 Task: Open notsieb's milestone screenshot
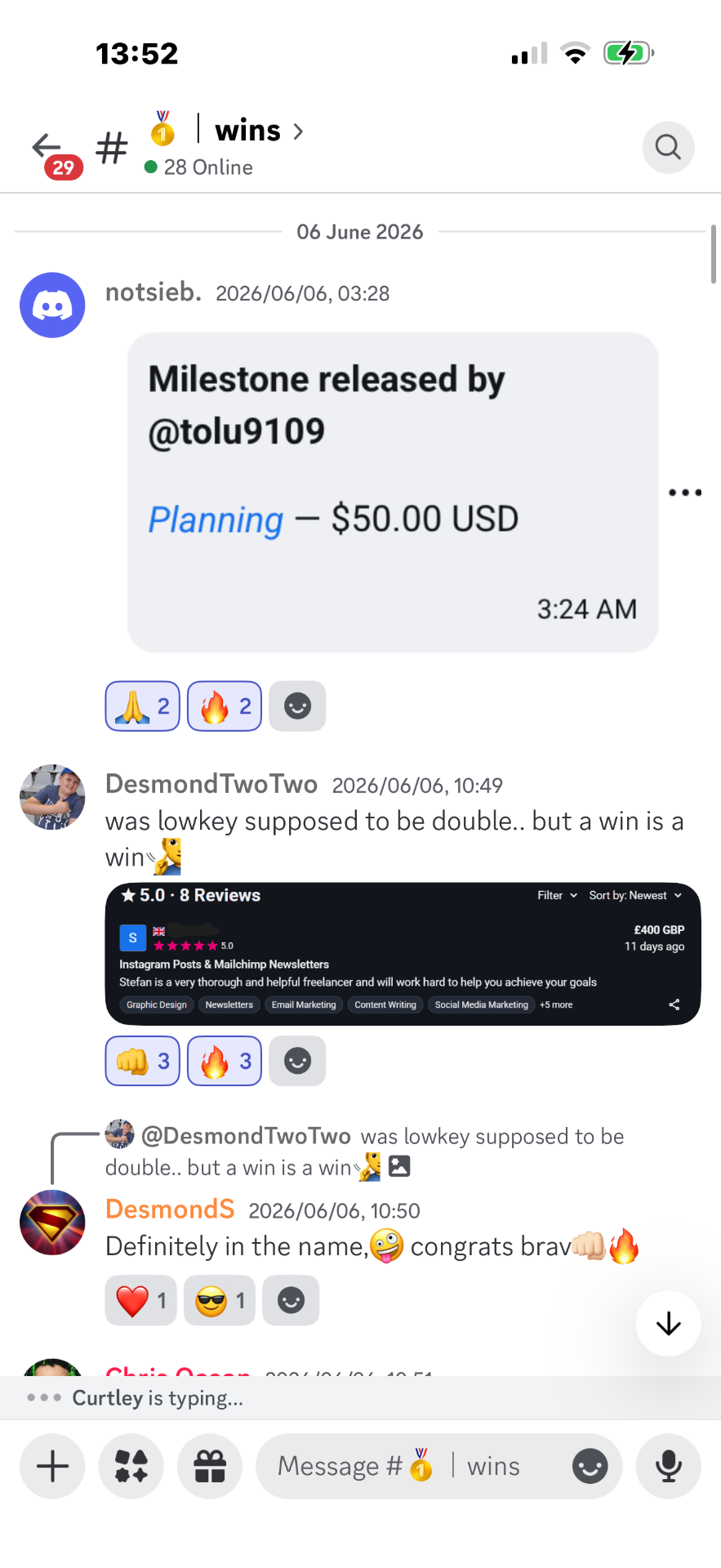click(x=393, y=492)
